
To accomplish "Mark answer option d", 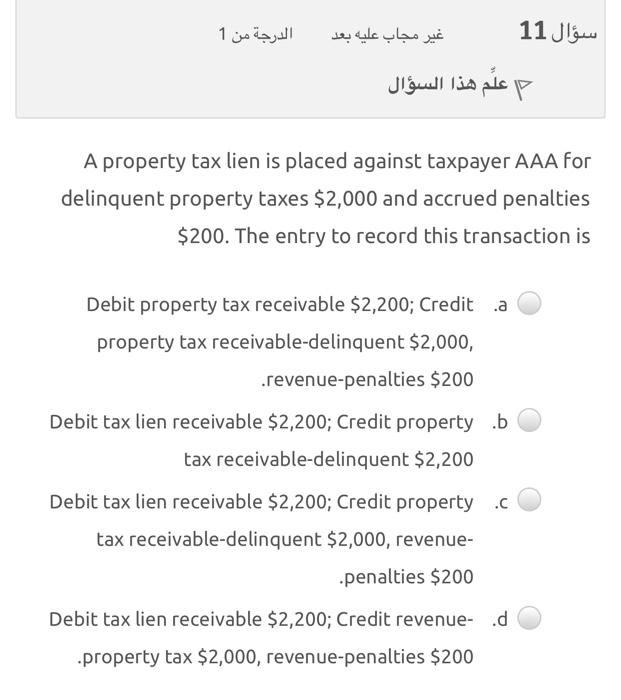I will pos(531,619).
